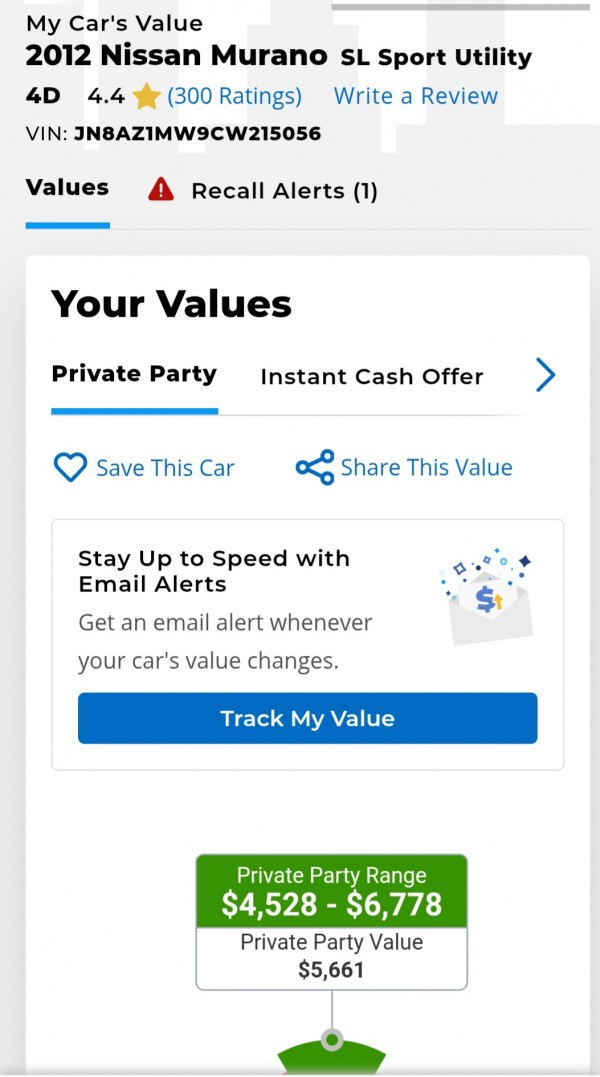The image size is (600, 1077).
Task: Write a review for this car
Action: tap(415, 96)
